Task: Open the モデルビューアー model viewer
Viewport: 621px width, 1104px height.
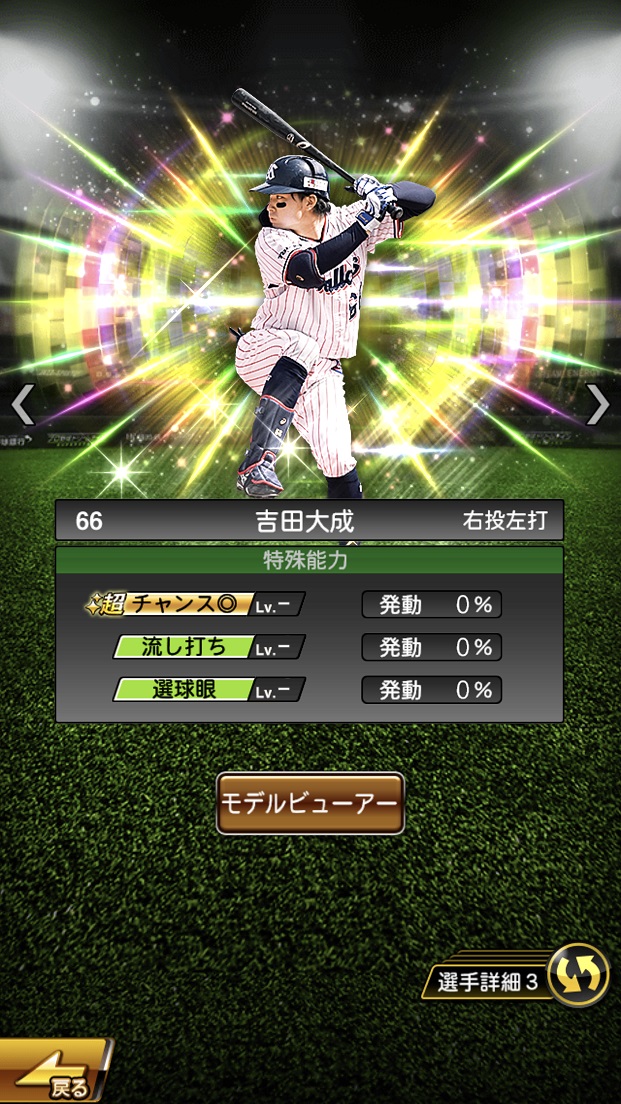Action: point(310,803)
